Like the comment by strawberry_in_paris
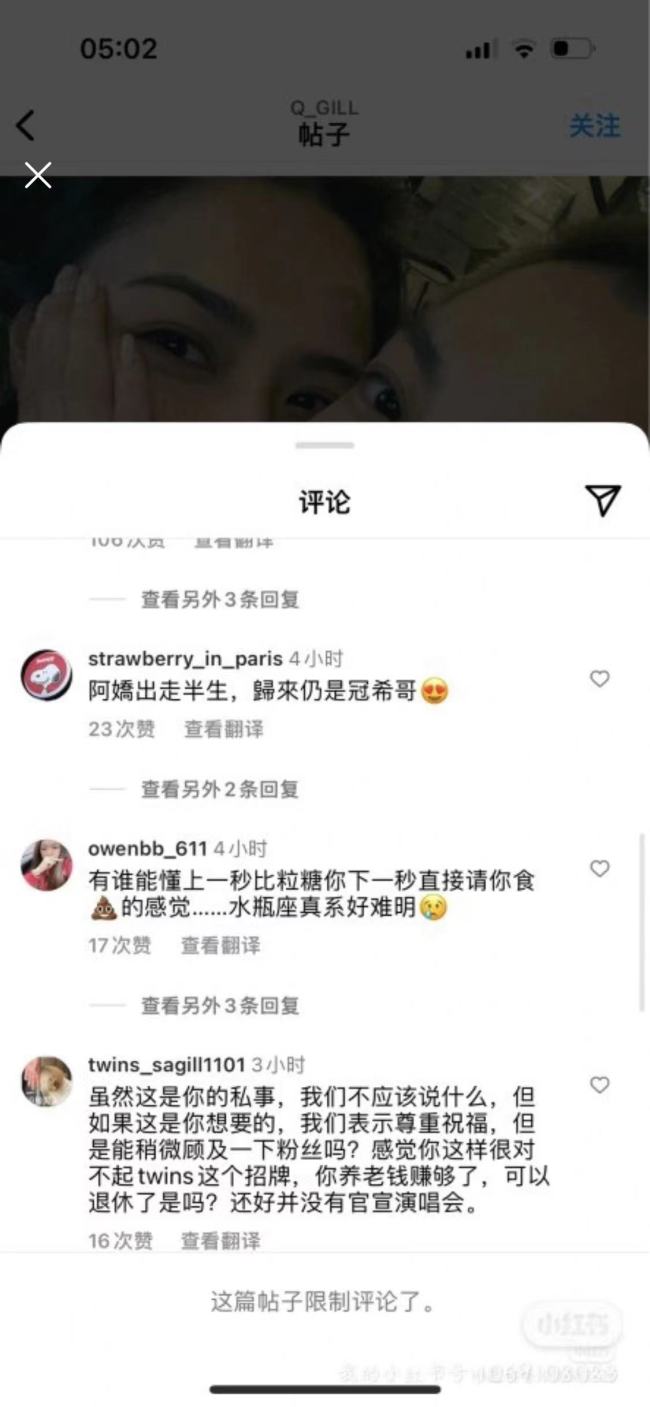Image resolution: width=650 pixels, height=1407 pixels. tap(599, 679)
